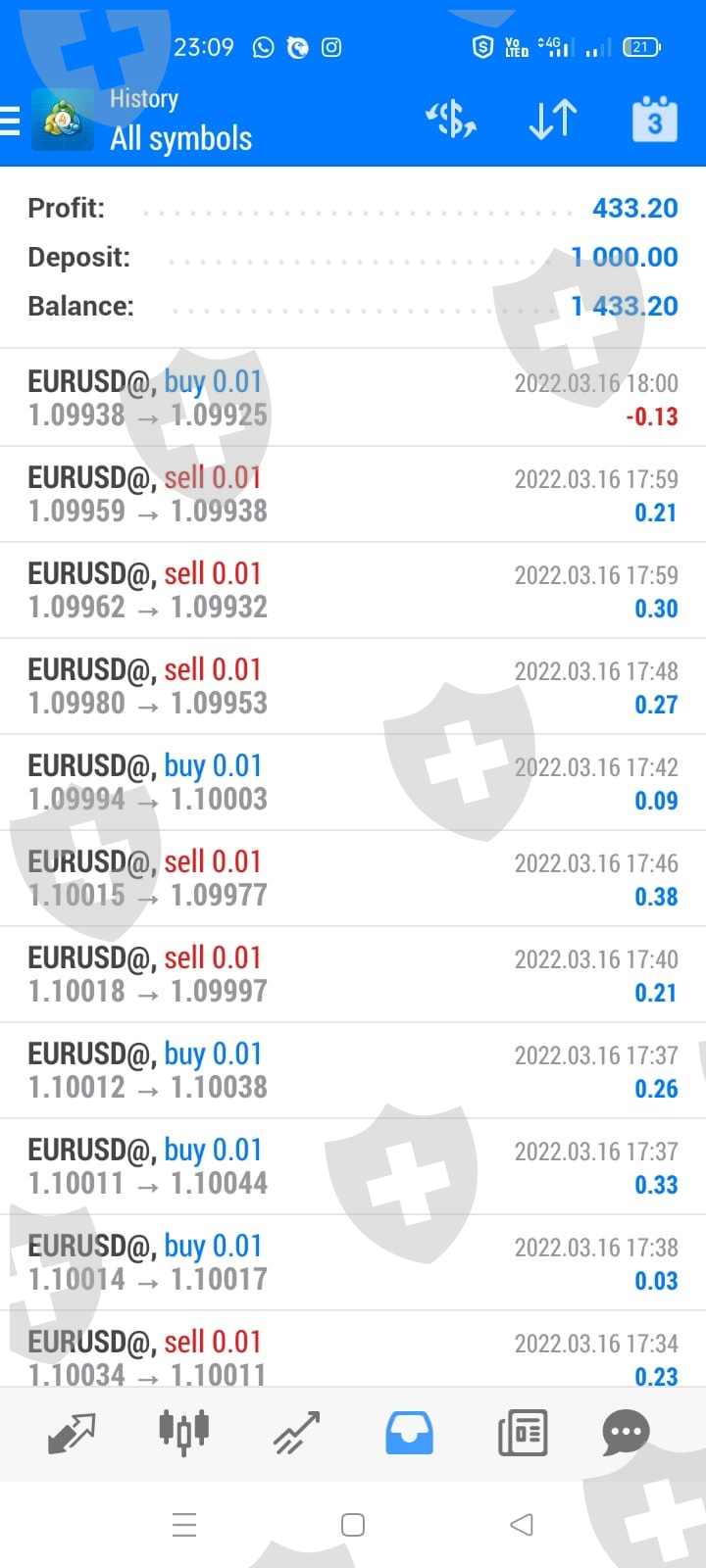
Task: Expand the sell trade opened at 1.09959
Action: pyautogui.click(x=353, y=494)
